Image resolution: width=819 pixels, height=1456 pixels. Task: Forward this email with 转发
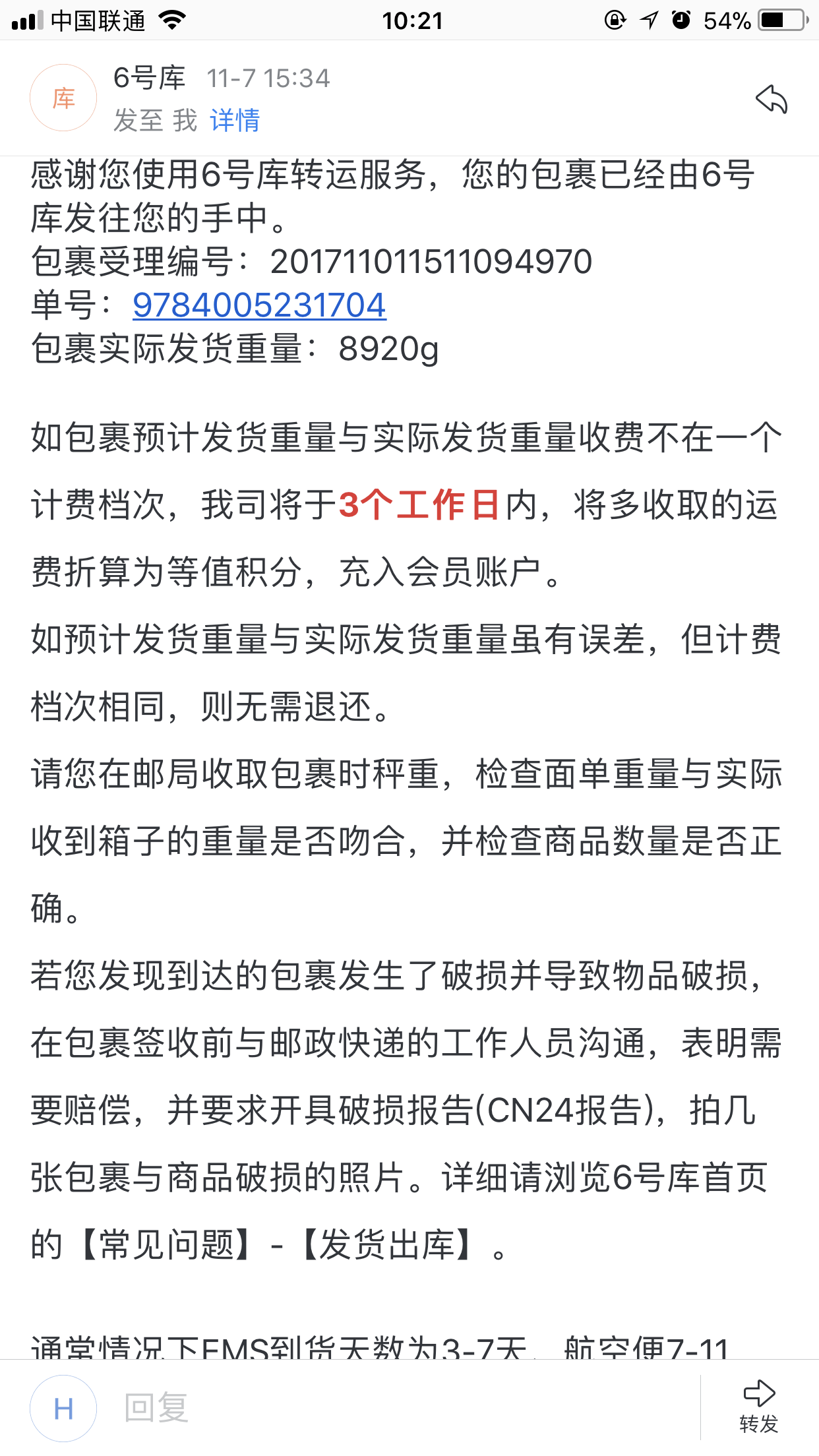759,1407
